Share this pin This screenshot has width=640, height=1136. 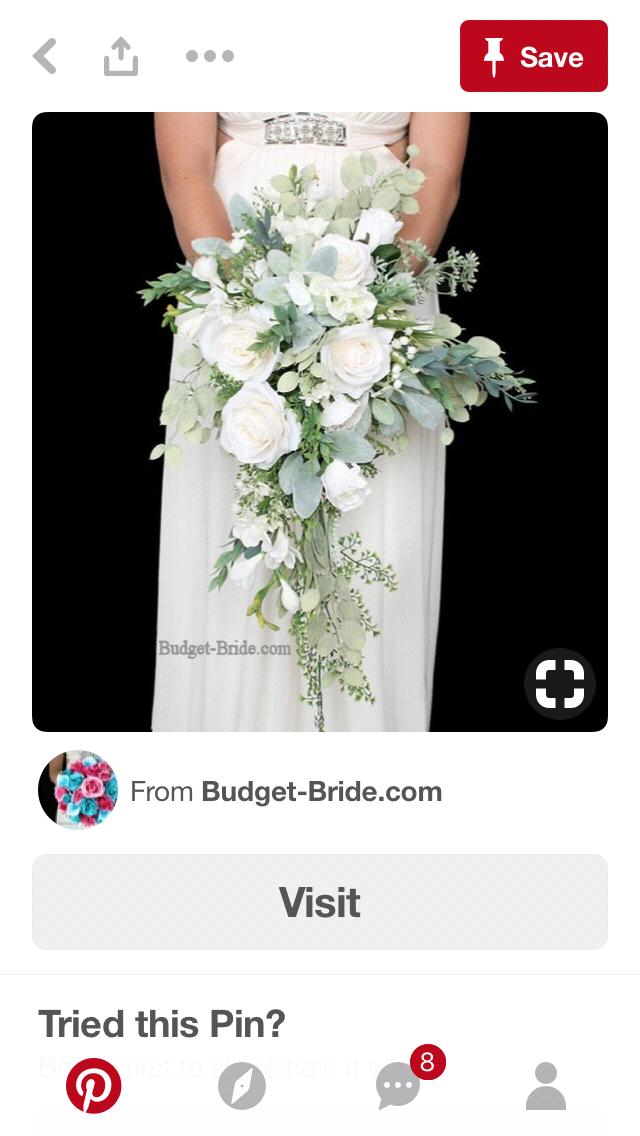pos(120,57)
